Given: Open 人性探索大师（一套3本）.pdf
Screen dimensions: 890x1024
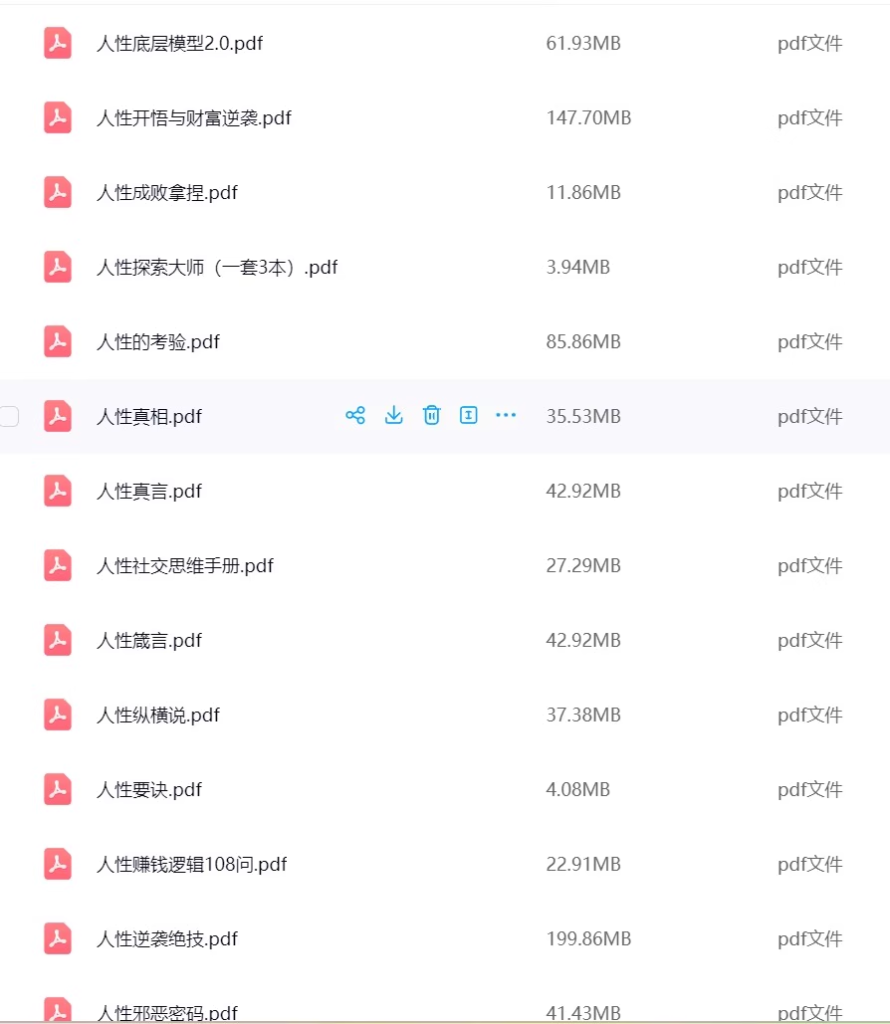Looking at the screenshot, I should (216, 268).
